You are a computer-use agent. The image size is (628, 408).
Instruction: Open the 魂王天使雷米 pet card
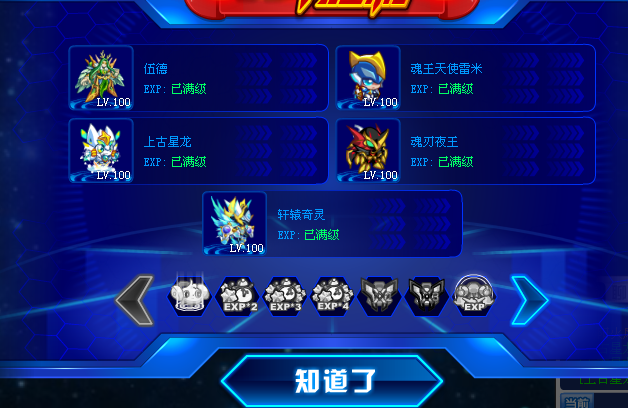465,77
